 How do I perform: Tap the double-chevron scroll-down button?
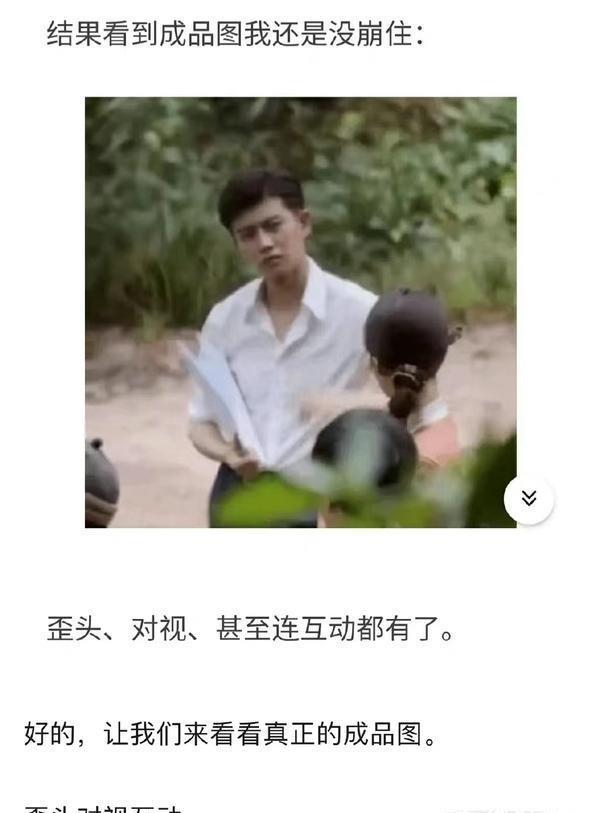(529, 498)
